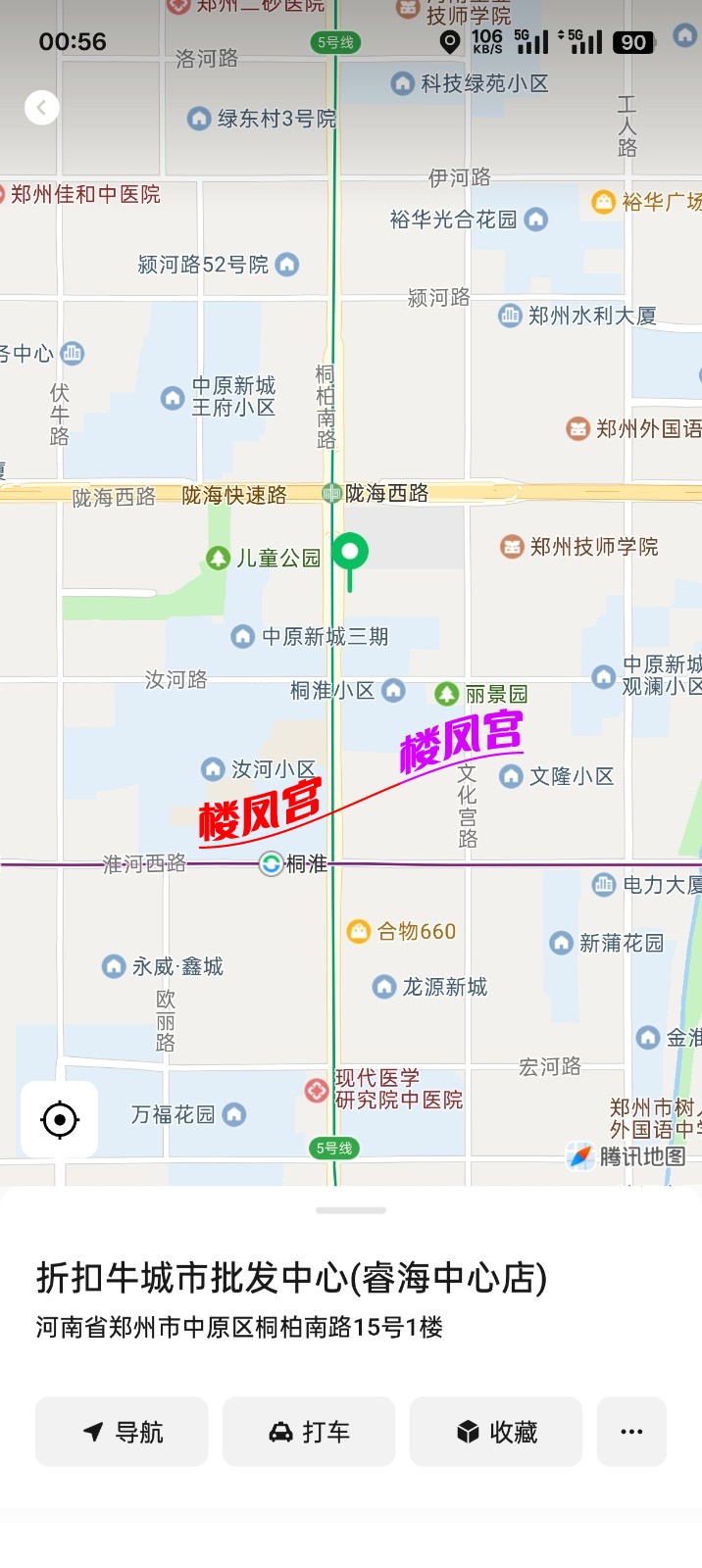The height and width of the screenshot is (1568, 702).
Task: Call a ride with 打车
Action: point(309,1432)
